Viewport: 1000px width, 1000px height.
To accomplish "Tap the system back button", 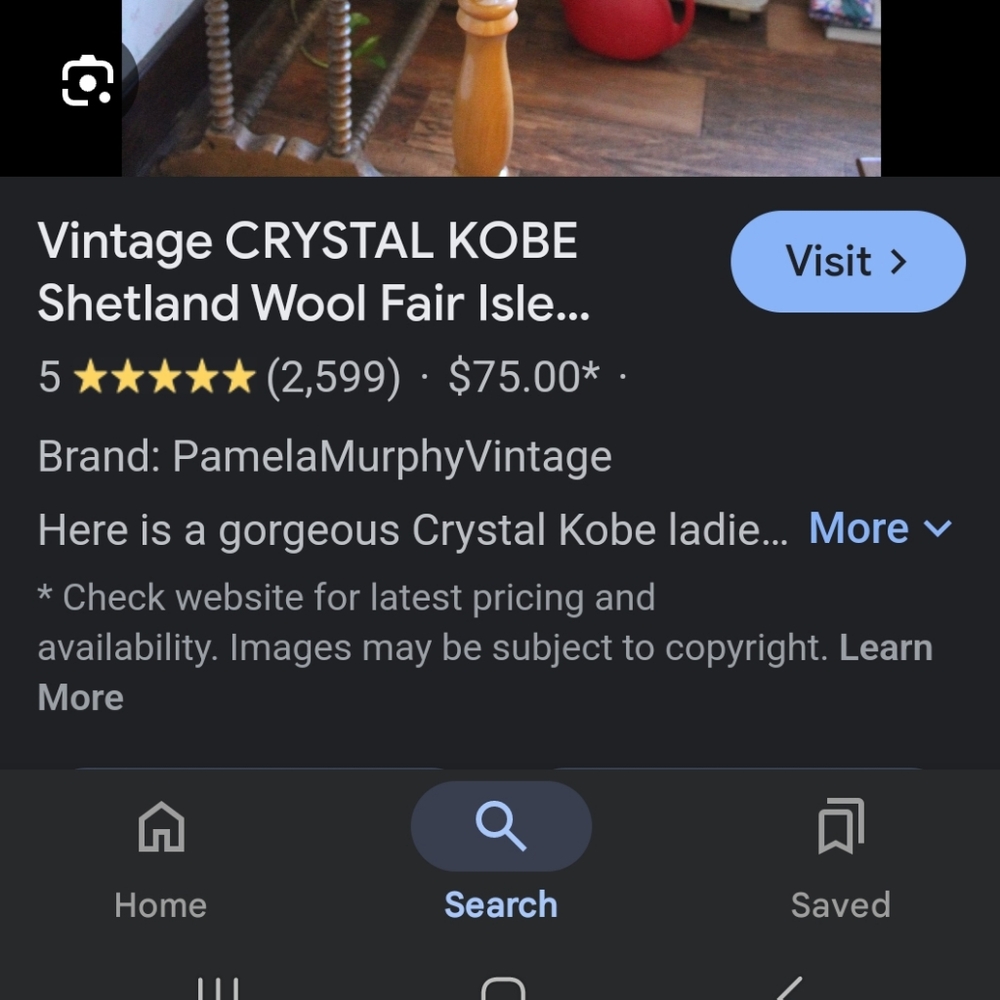I will (x=790, y=990).
